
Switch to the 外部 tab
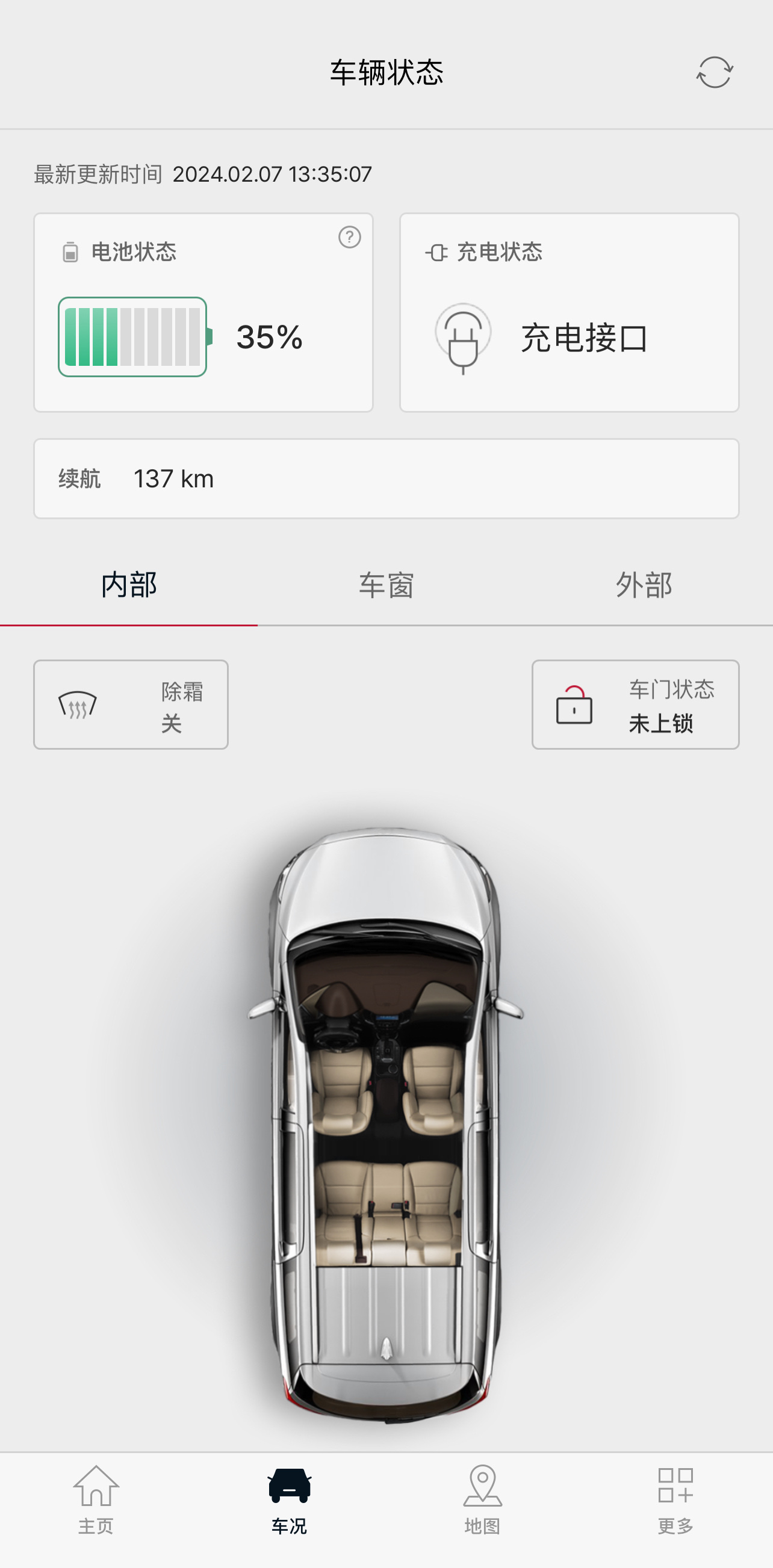[644, 585]
